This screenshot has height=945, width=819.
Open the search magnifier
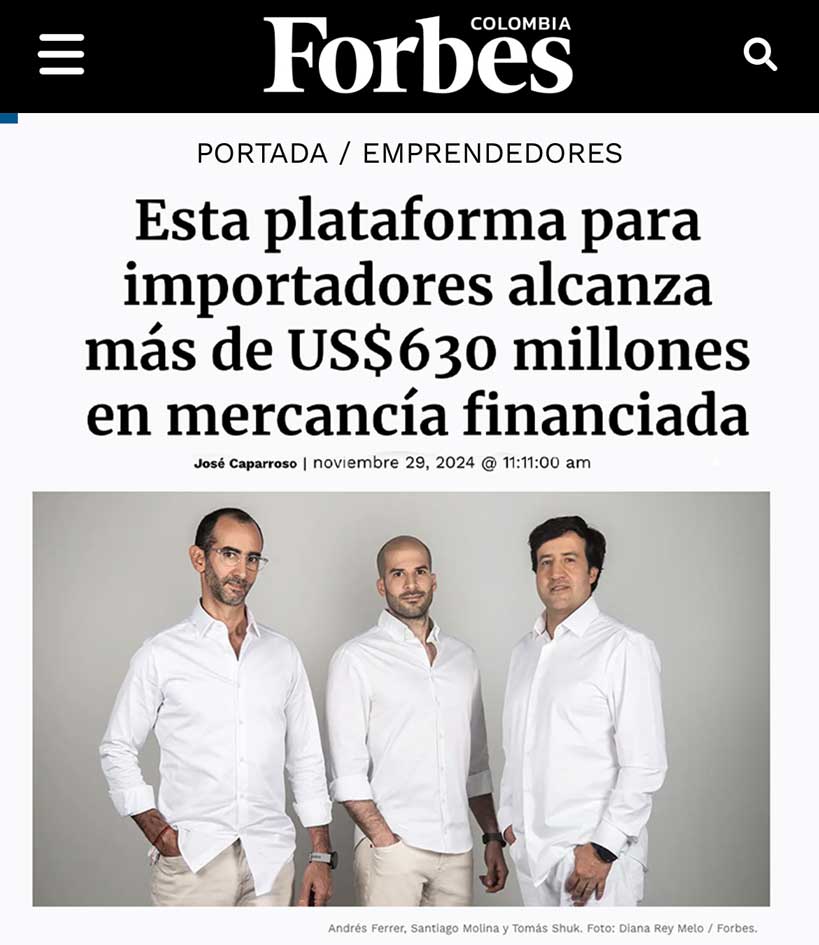(x=760, y=54)
